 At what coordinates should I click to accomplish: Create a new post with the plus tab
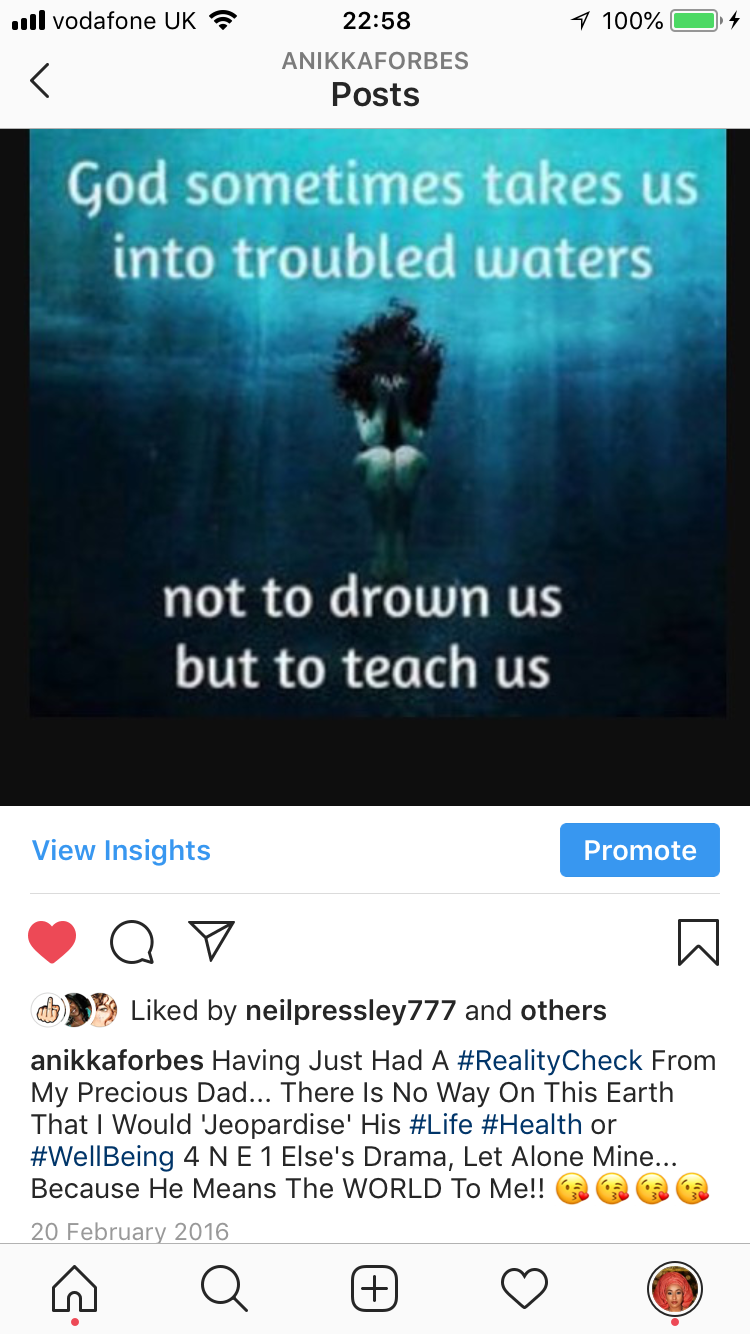pyautogui.click(x=375, y=1288)
